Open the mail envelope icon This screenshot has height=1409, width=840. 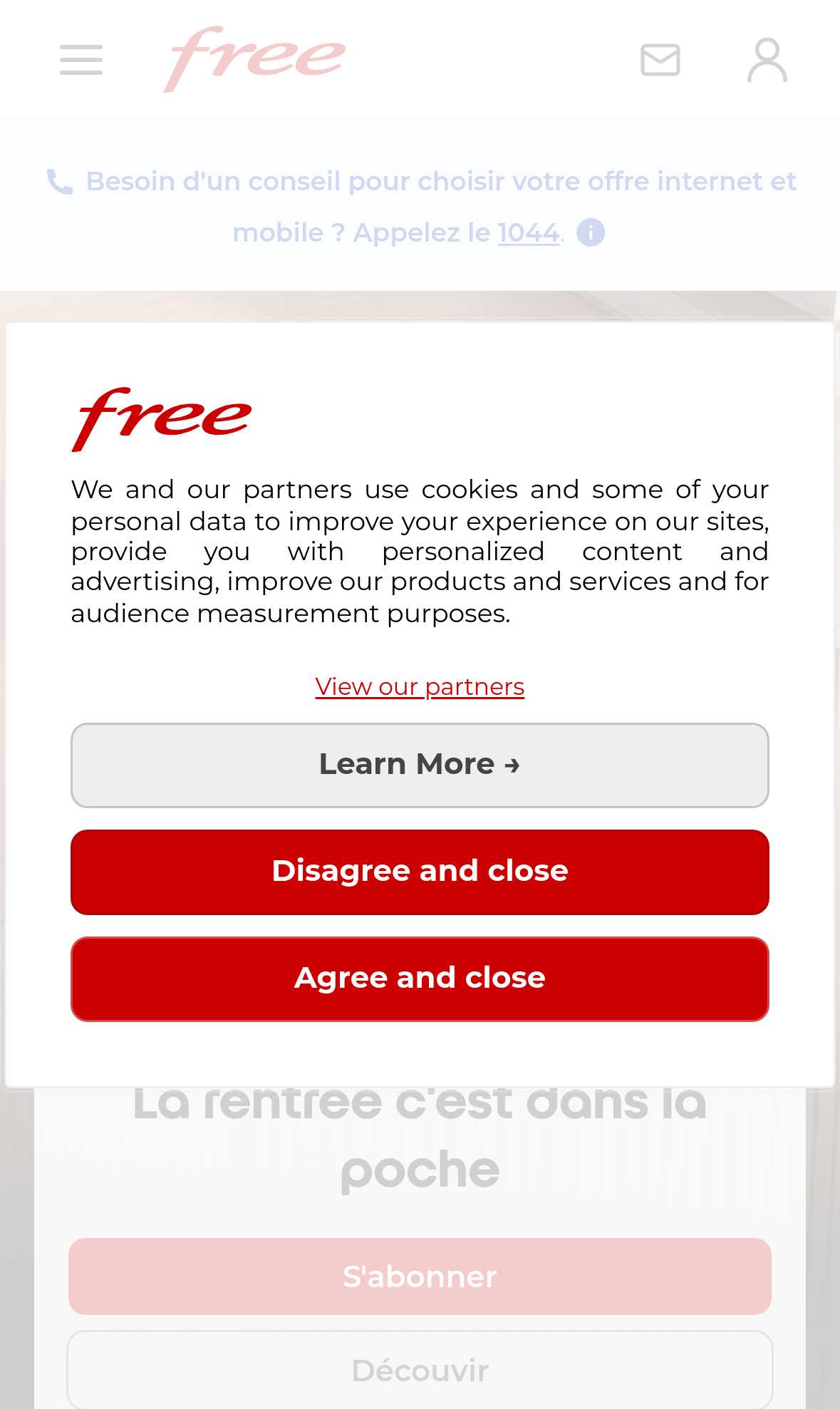[660, 60]
